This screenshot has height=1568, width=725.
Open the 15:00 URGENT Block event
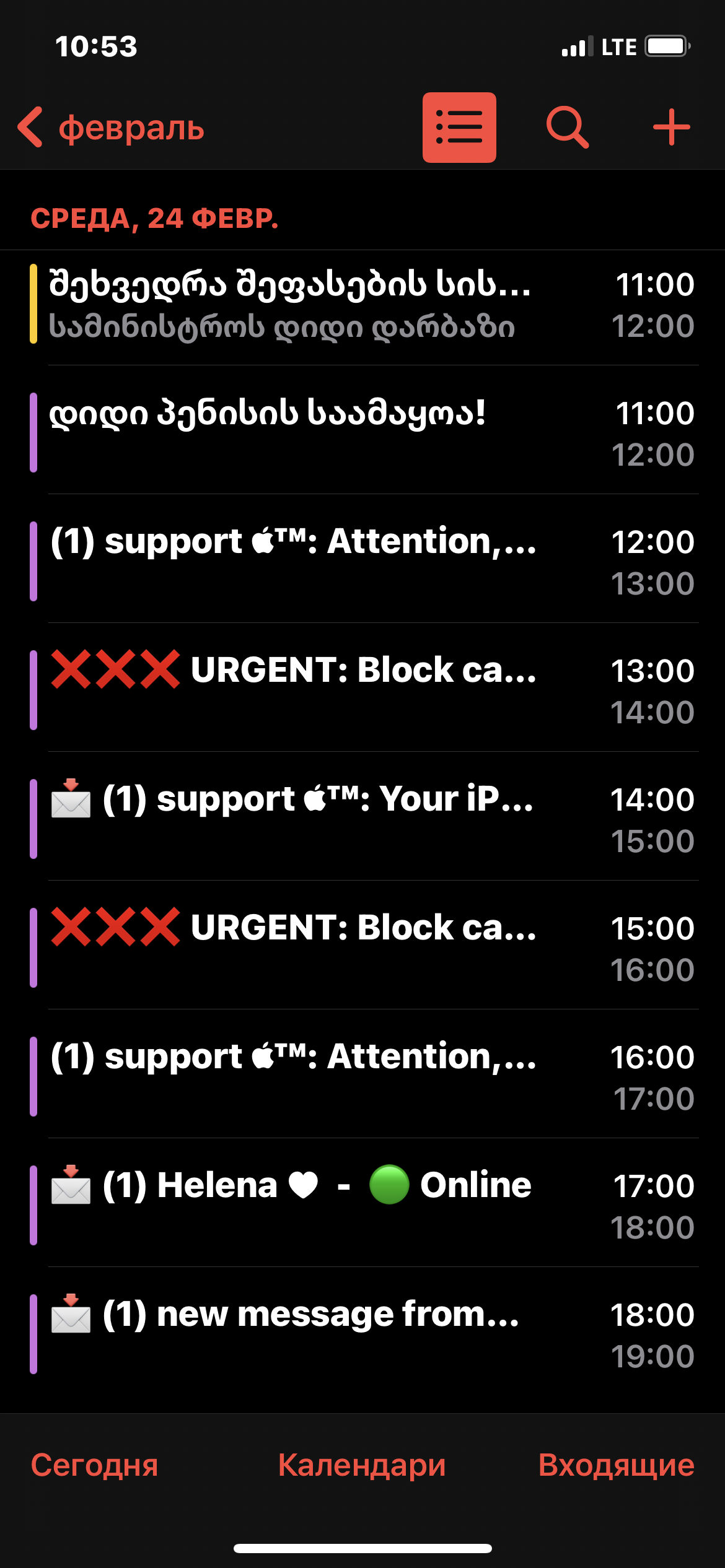(x=362, y=949)
